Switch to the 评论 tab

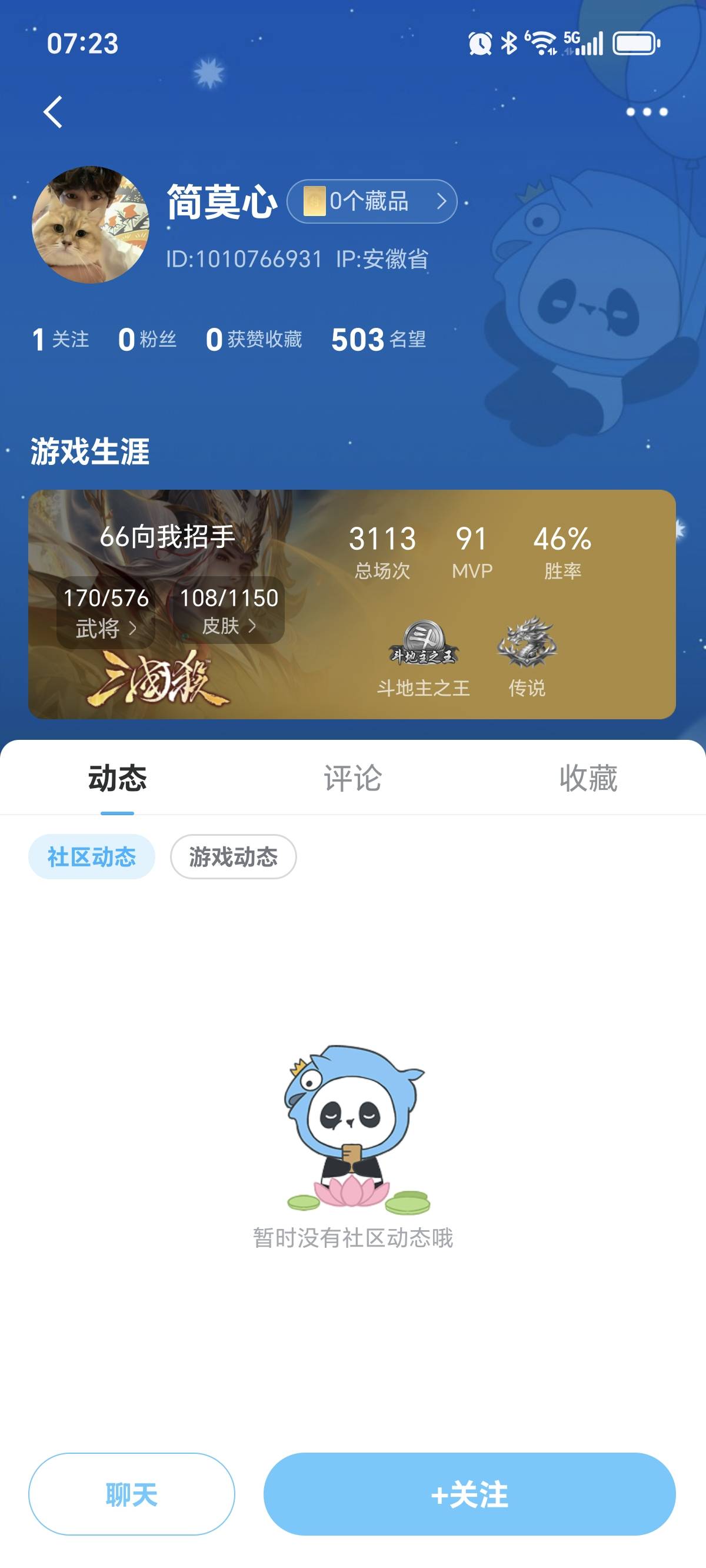352,778
